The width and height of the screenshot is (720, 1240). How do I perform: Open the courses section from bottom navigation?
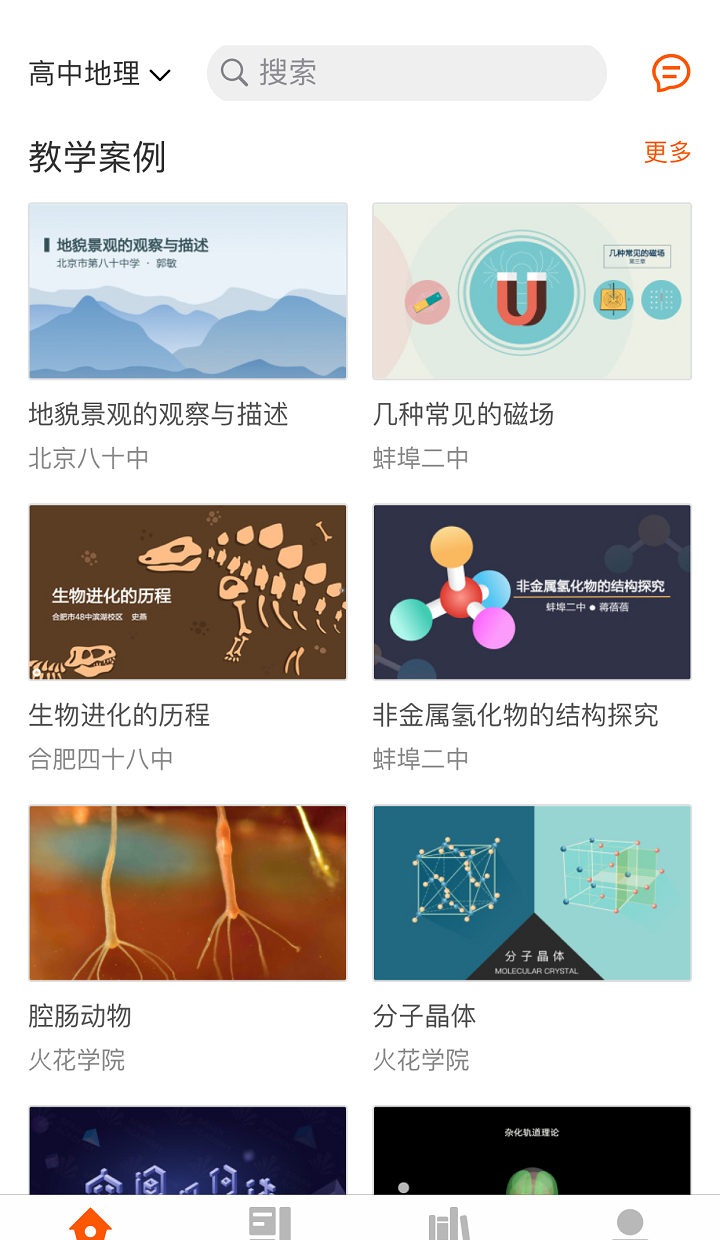270,1222
